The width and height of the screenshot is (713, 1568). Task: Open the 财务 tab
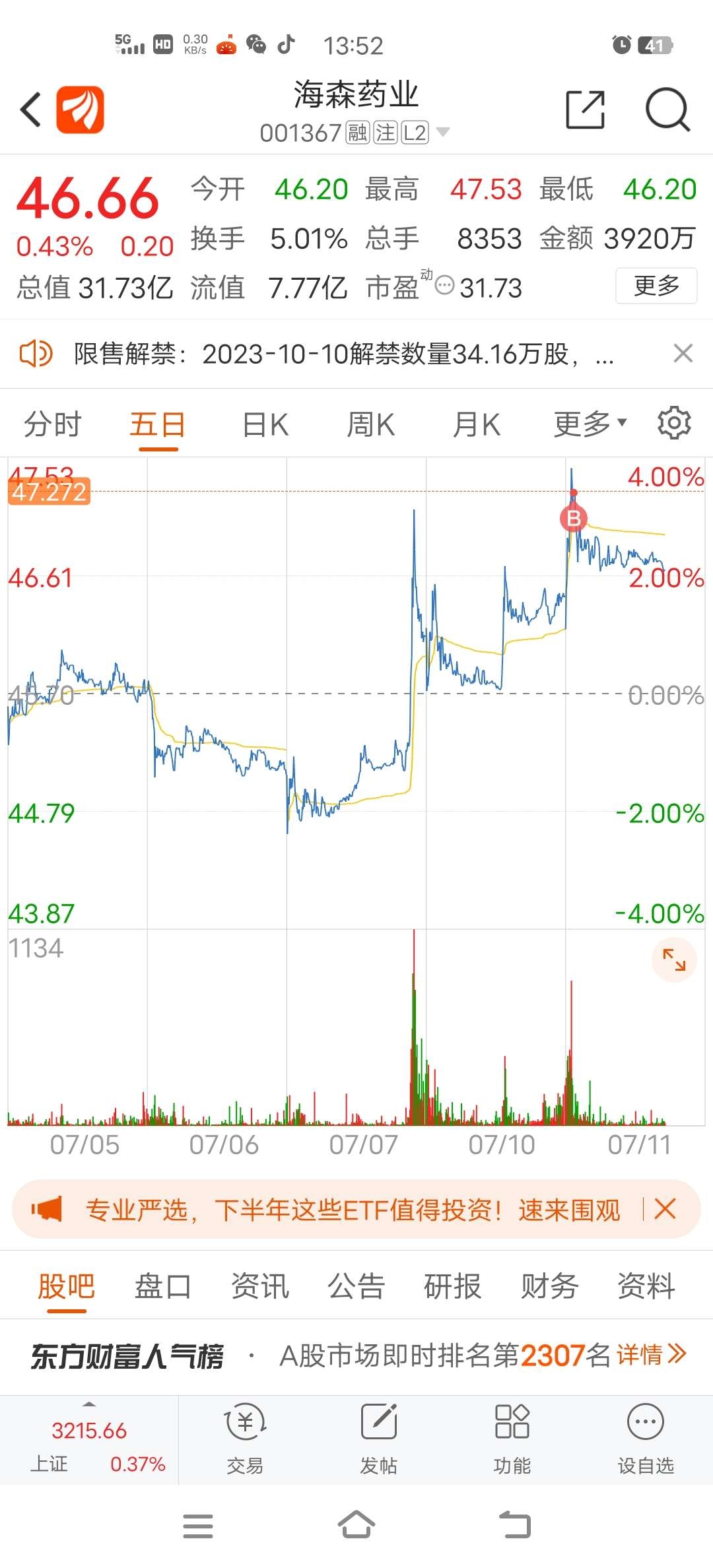tap(549, 1286)
